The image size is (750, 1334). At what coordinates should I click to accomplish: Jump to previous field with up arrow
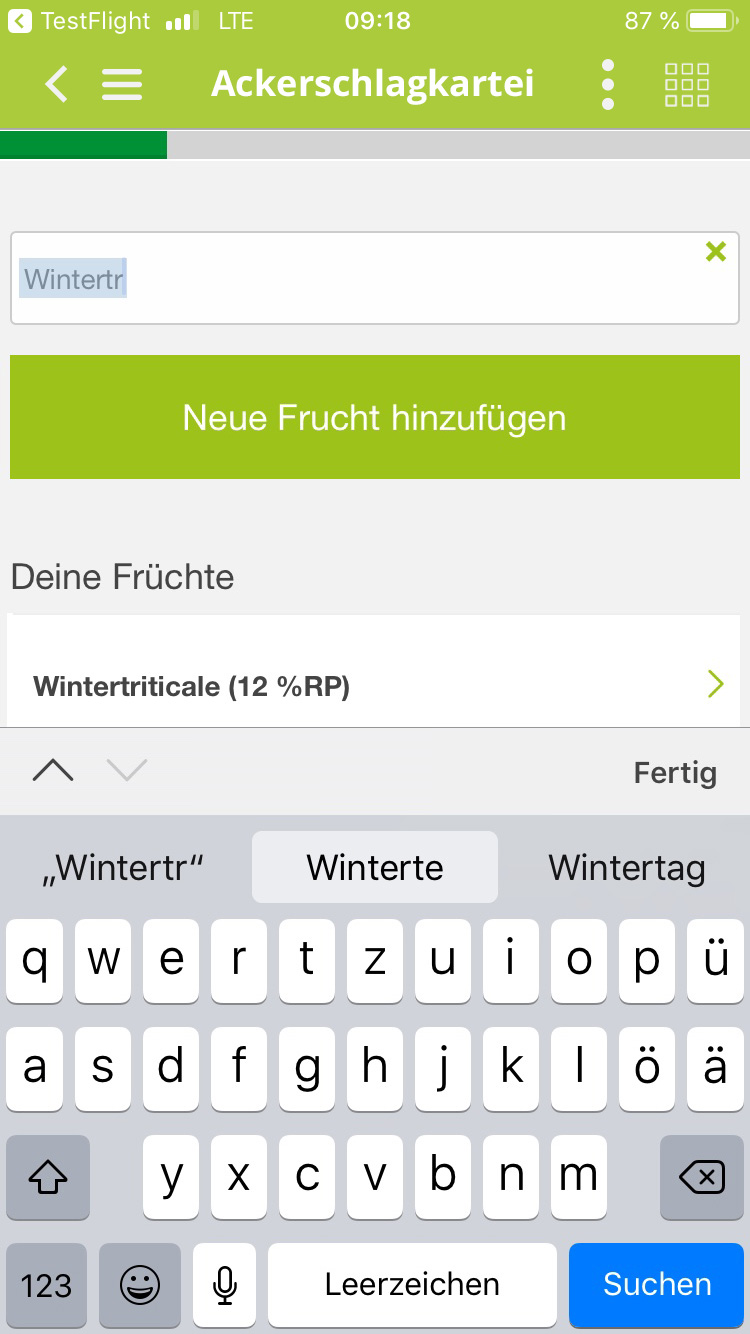pyautogui.click(x=53, y=770)
